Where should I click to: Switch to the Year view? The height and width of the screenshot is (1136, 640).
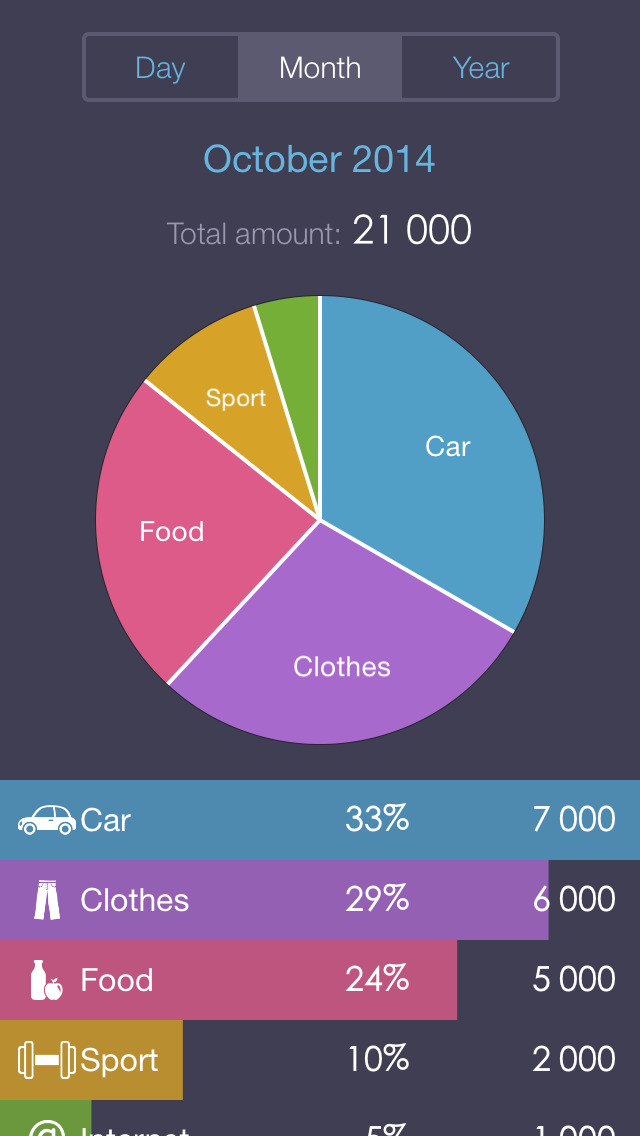(x=480, y=68)
